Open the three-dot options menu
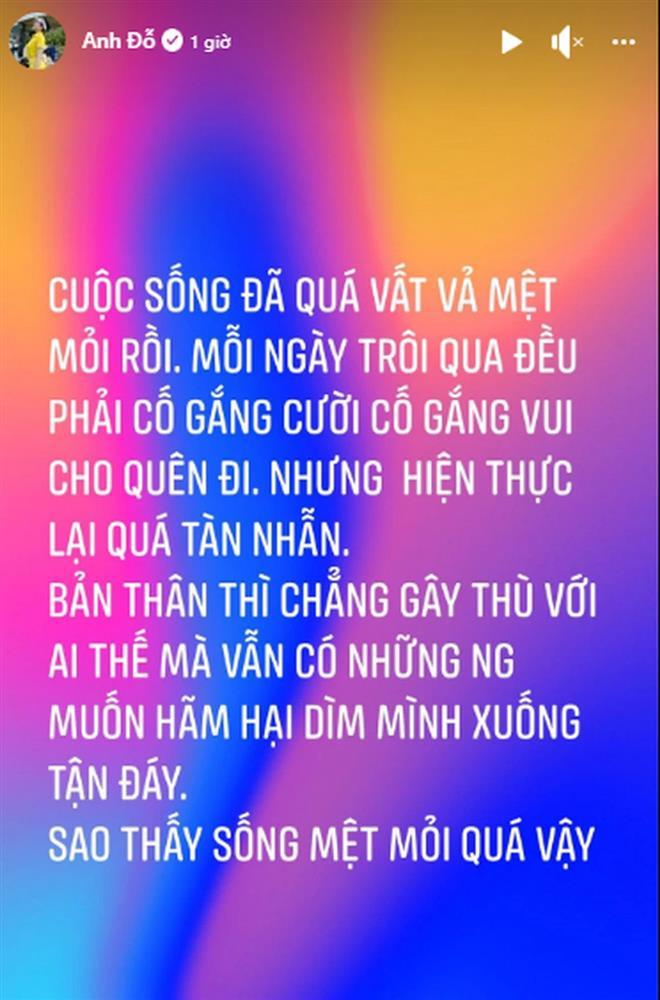 point(622,43)
